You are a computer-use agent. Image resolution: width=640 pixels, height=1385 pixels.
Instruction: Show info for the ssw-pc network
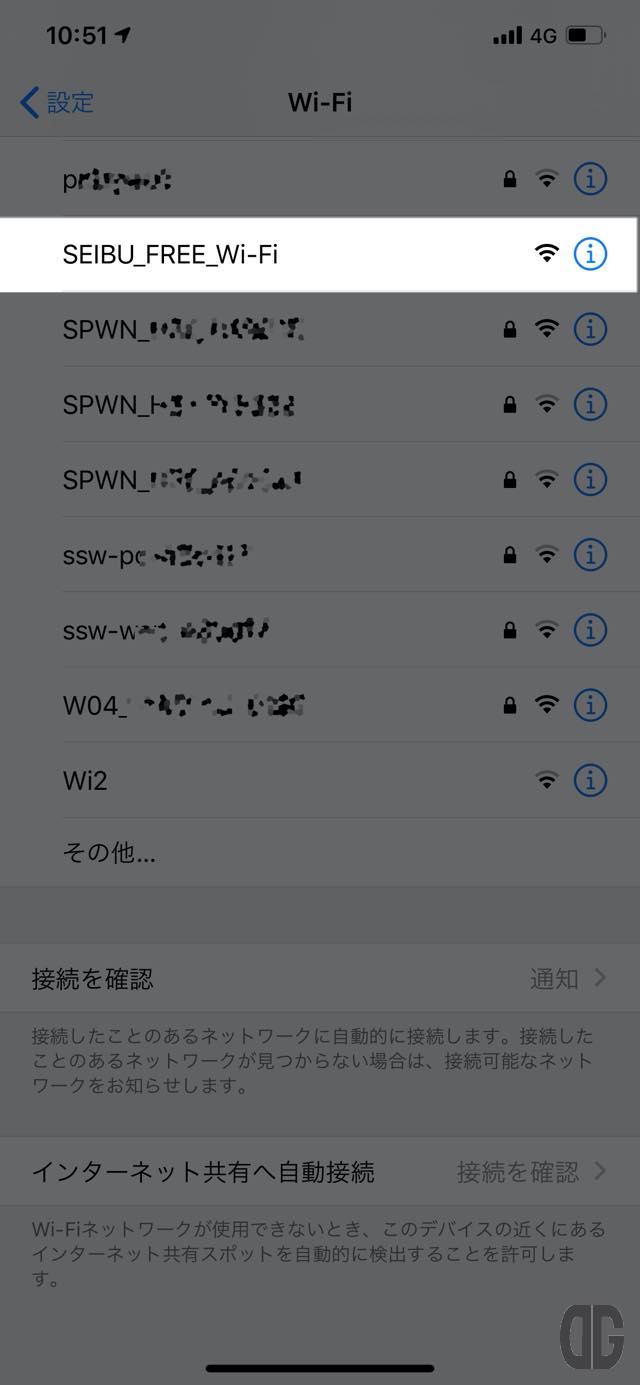[590, 554]
